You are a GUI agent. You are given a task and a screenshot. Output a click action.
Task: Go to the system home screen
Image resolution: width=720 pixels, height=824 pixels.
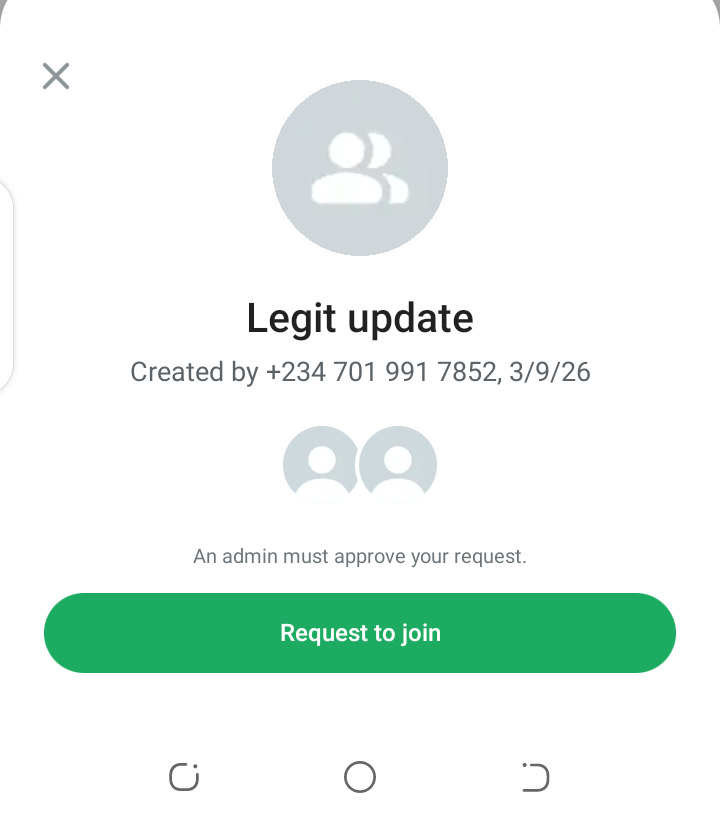pyautogui.click(x=360, y=777)
